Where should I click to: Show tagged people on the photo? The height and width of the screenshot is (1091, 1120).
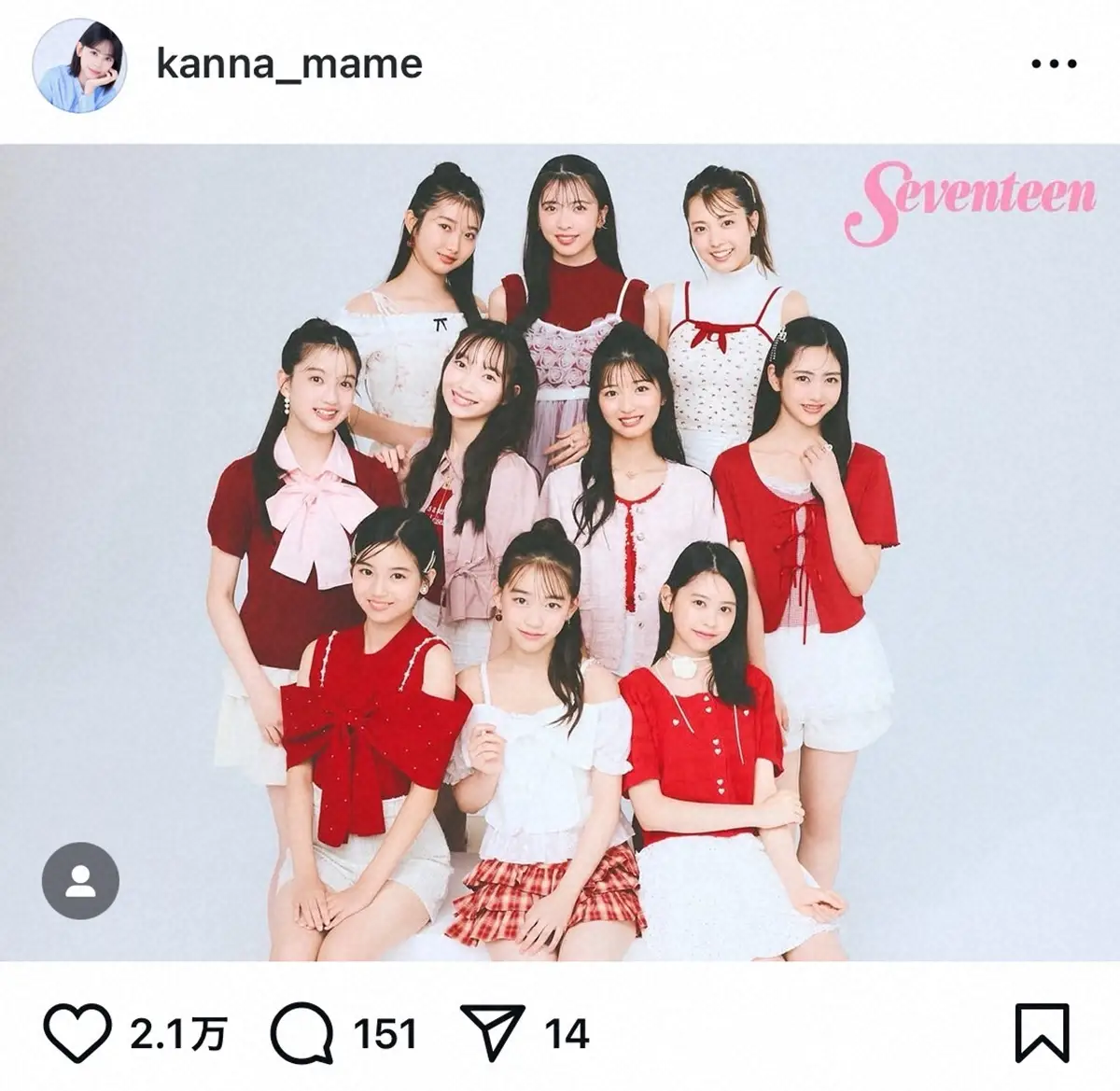pos(81,880)
